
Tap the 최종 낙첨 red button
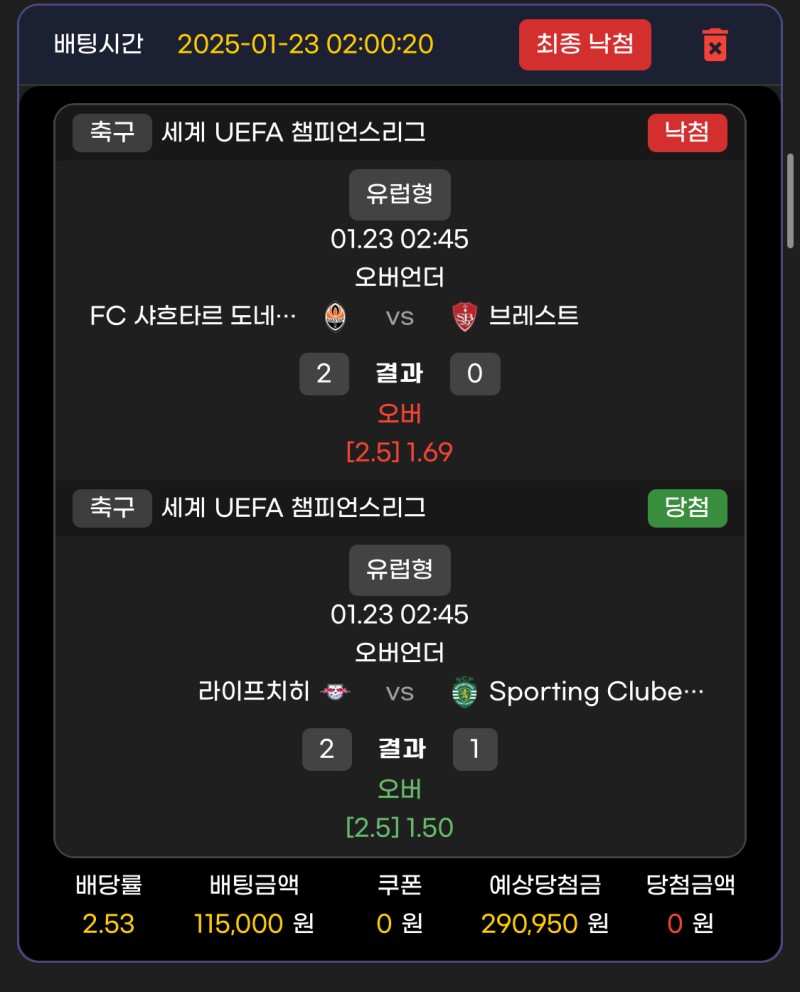[x=584, y=45]
